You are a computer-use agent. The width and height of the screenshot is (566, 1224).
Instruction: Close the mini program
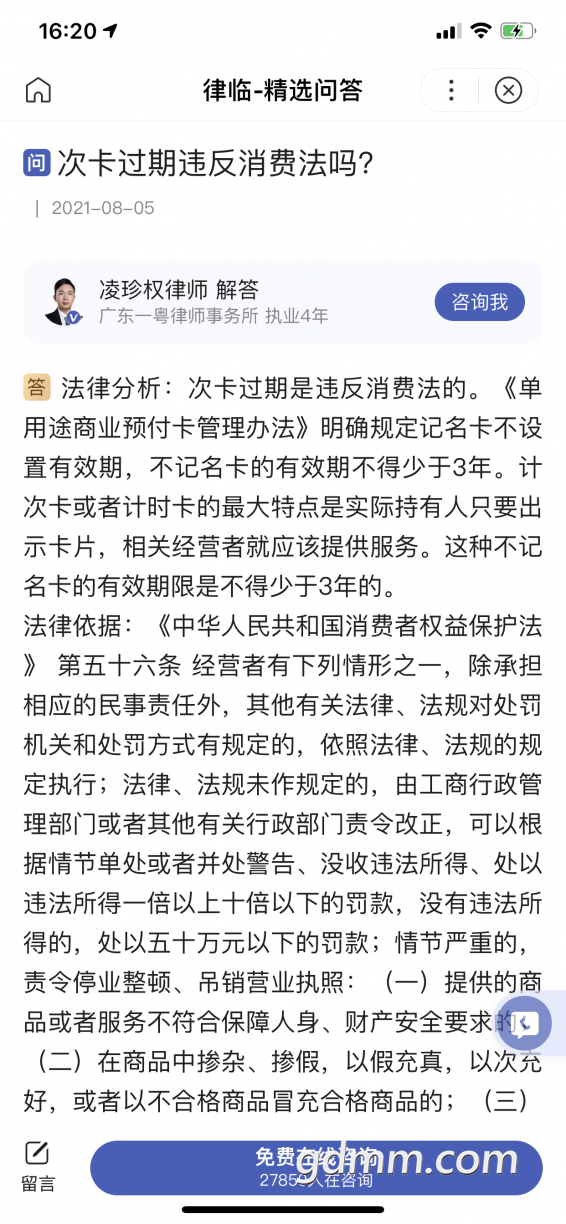pyautogui.click(x=509, y=91)
